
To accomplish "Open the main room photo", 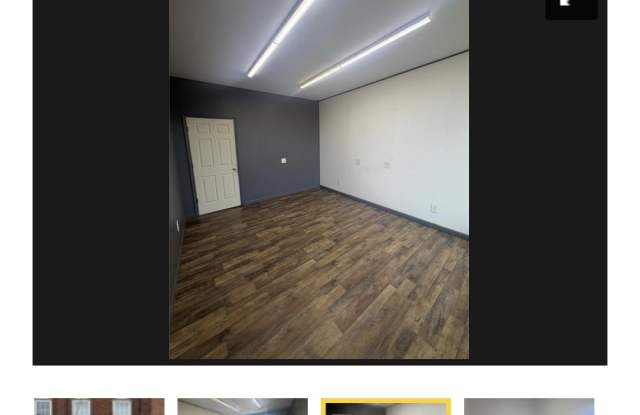I will (318, 180).
